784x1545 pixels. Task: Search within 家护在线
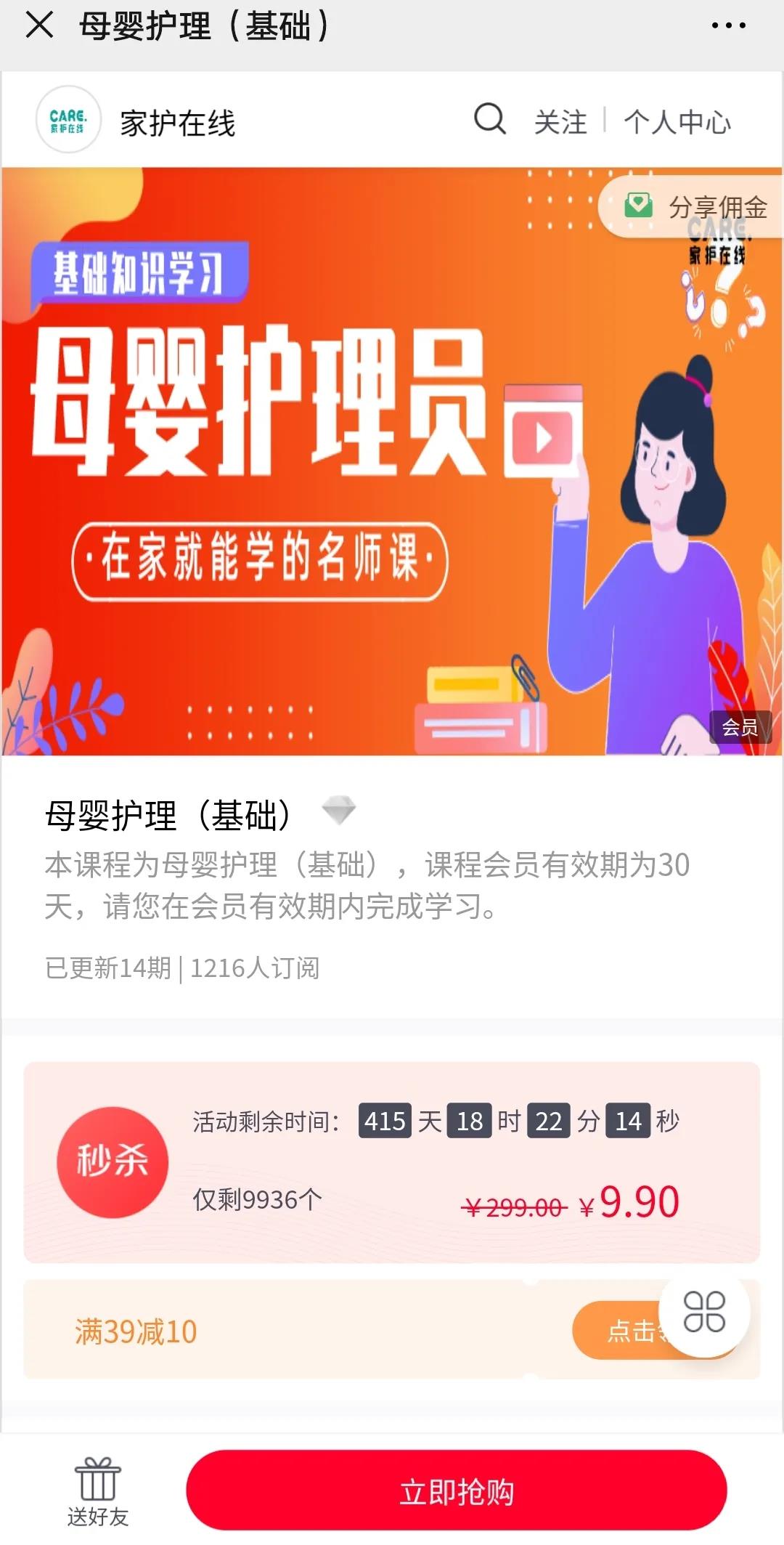[x=490, y=119]
